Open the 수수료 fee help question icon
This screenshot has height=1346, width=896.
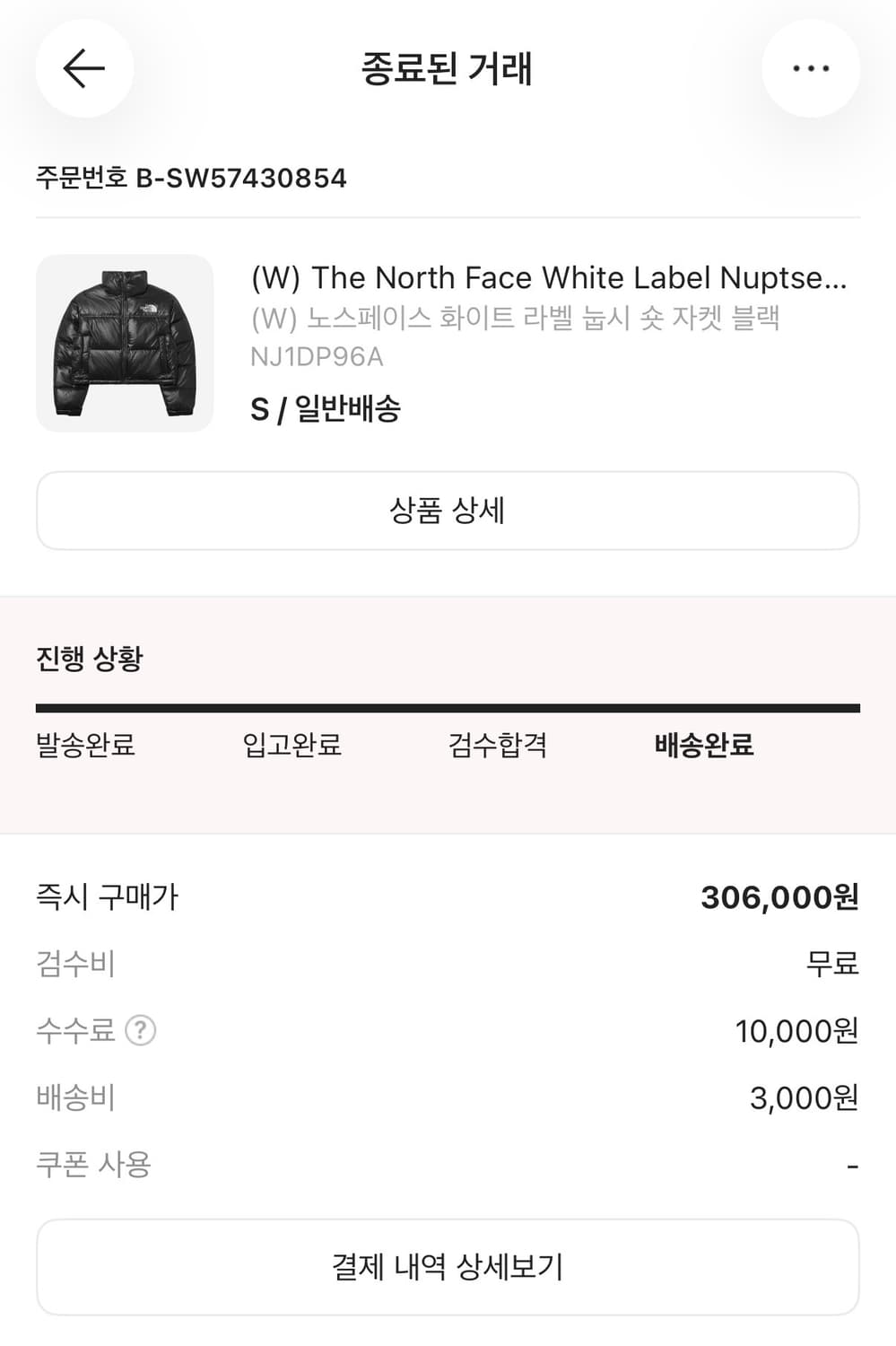(x=140, y=1030)
